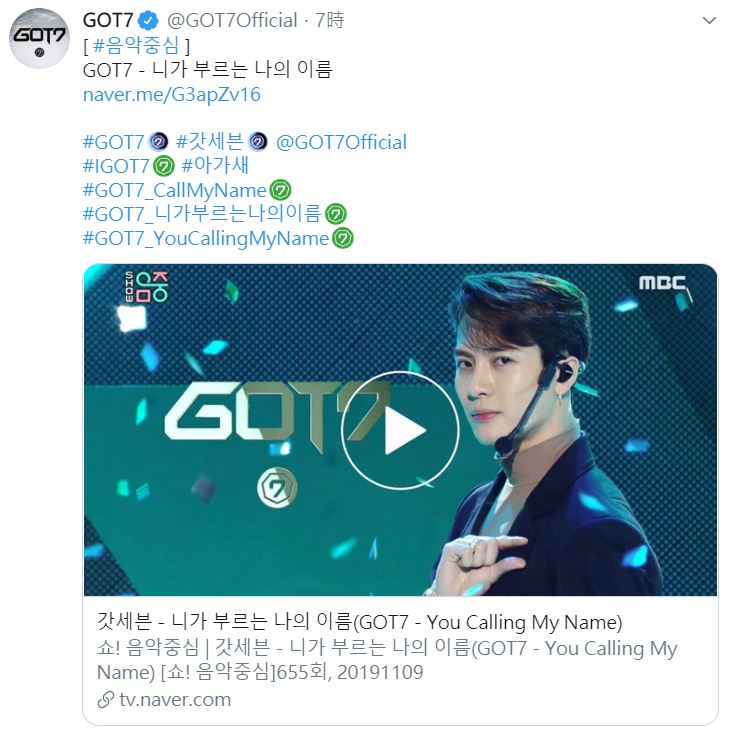Viewport: 734px width, 734px height.
Task: Open the #음악중심 hashtag
Action: tap(138, 45)
